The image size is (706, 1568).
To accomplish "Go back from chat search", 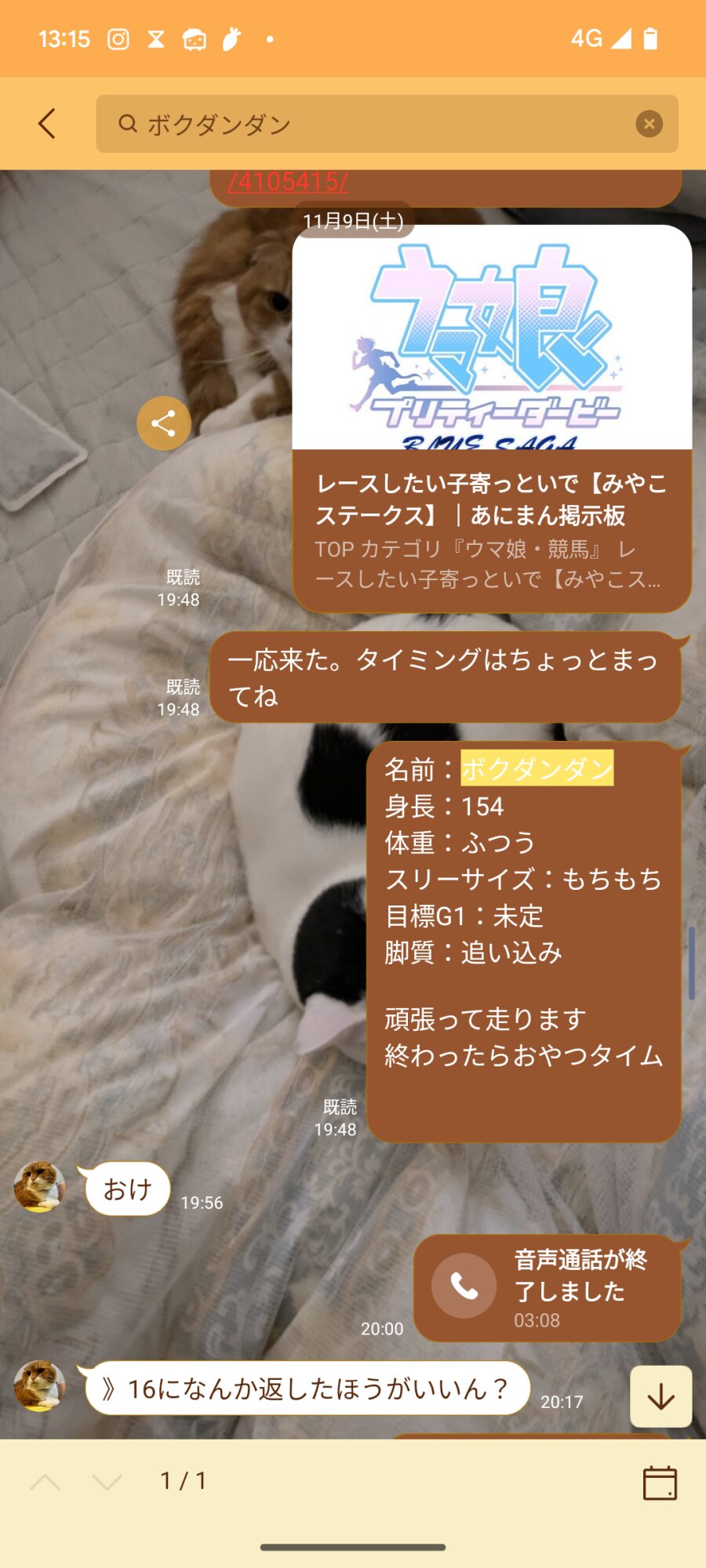I will 47,124.
